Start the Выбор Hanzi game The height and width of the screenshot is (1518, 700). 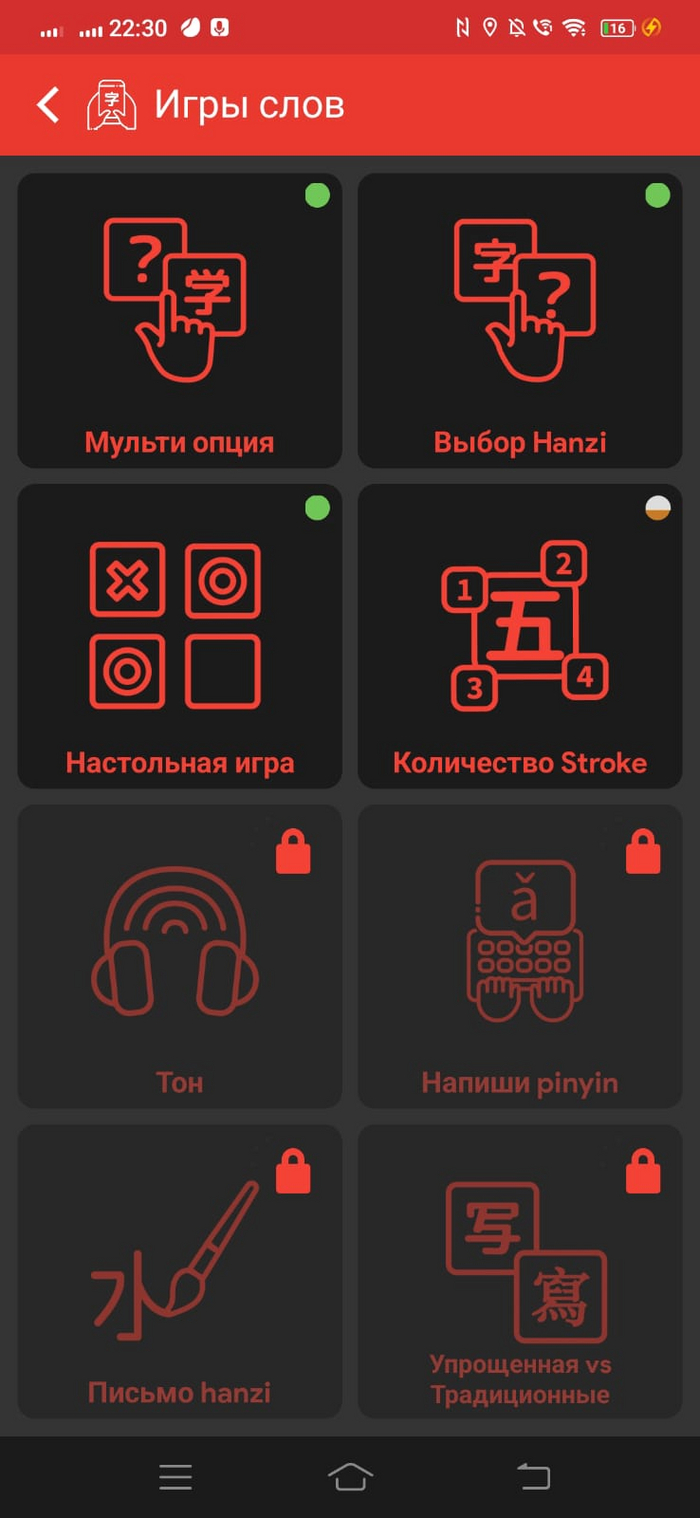click(x=520, y=320)
